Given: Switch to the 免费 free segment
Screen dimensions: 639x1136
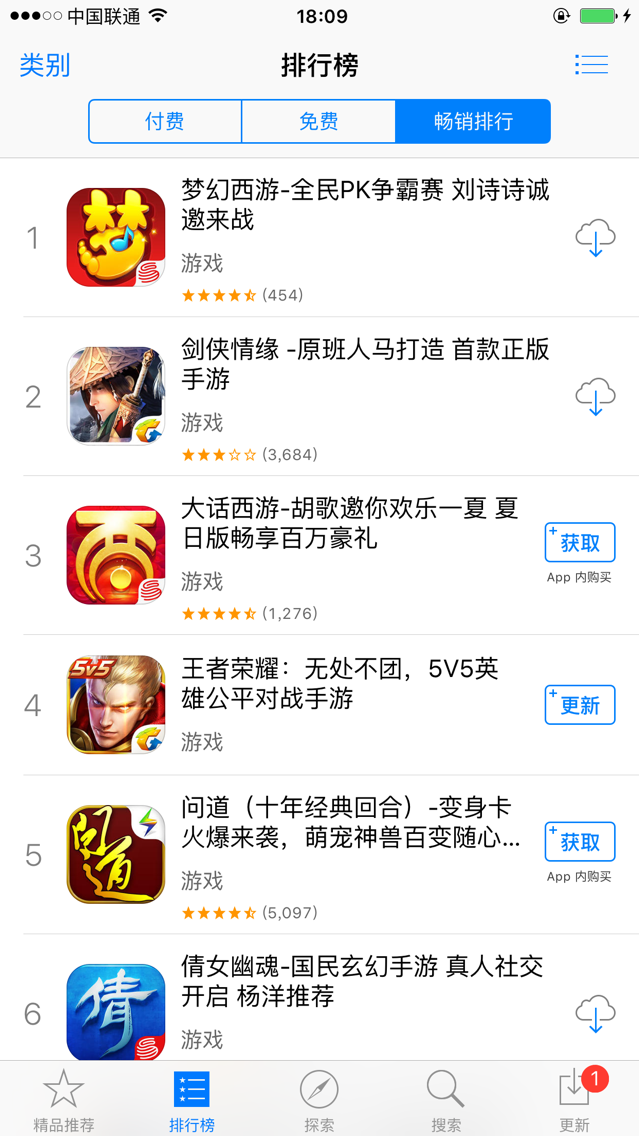Looking at the screenshot, I should point(319,122).
